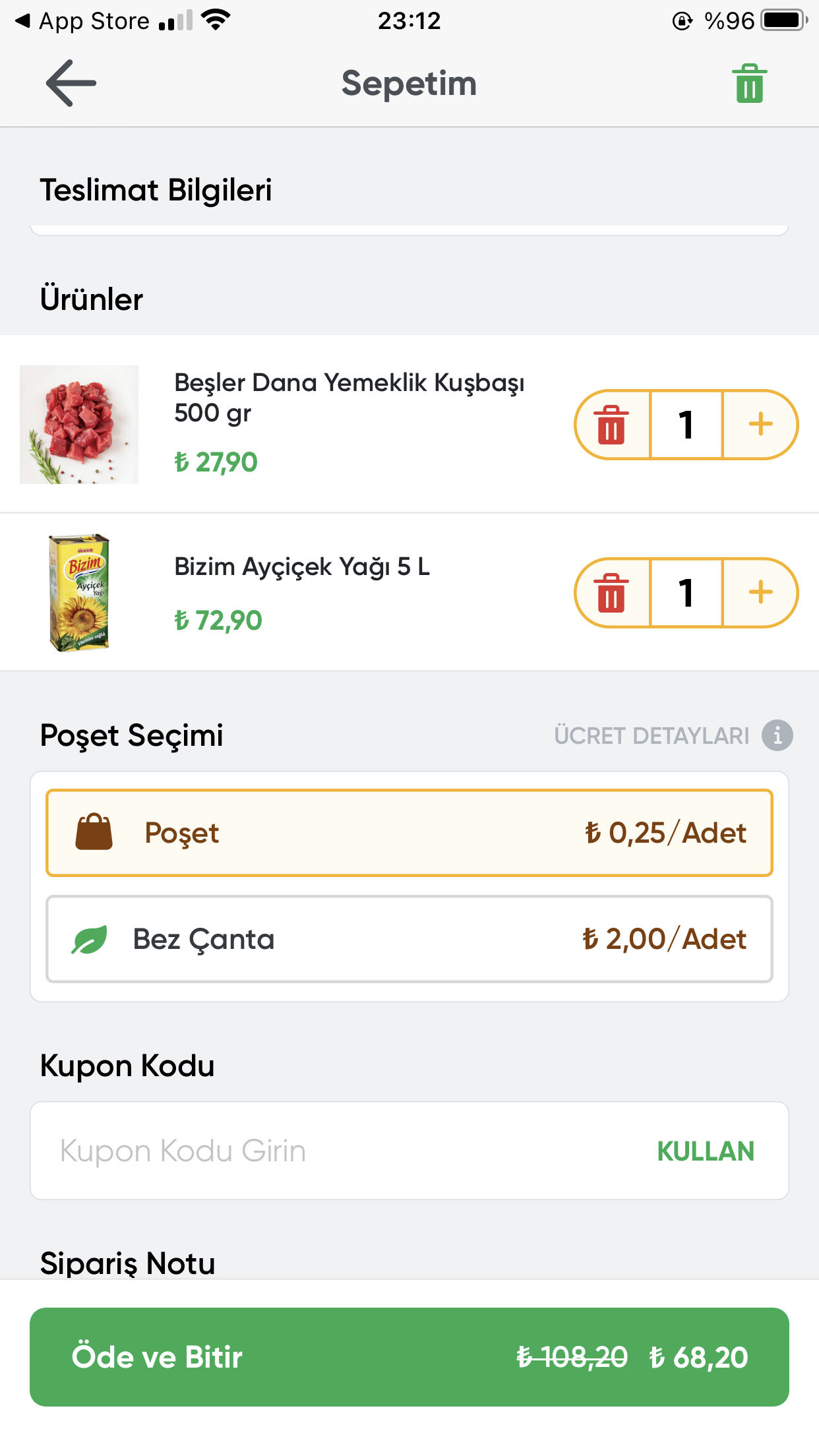Open Beşler Dana Kuşbaşı product image
The height and width of the screenshot is (1456, 819).
click(79, 425)
